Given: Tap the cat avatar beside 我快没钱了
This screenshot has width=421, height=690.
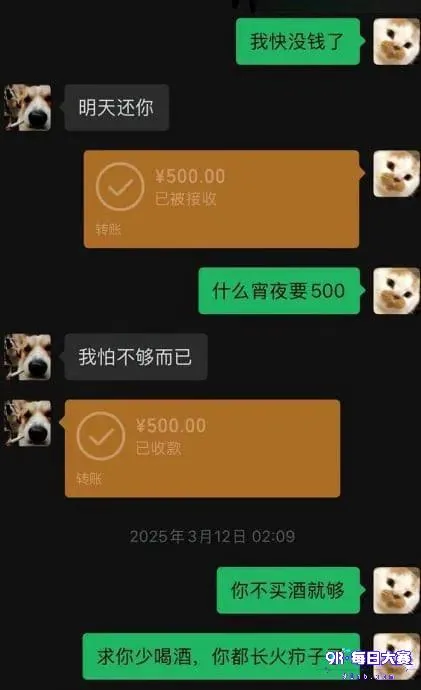Looking at the screenshot, I should (x=396, y=41).
